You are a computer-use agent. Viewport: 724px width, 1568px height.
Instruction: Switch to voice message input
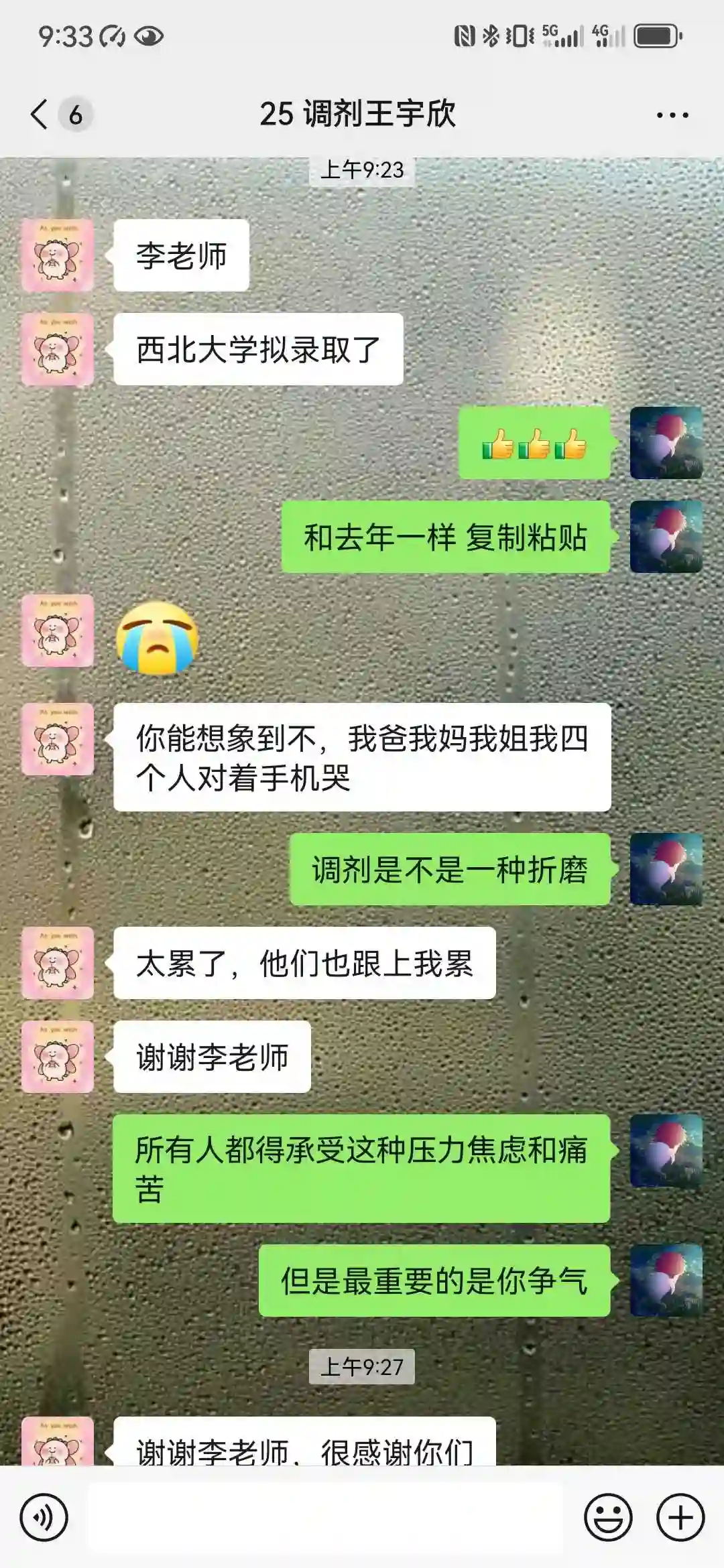click(x=44, y=1517)
